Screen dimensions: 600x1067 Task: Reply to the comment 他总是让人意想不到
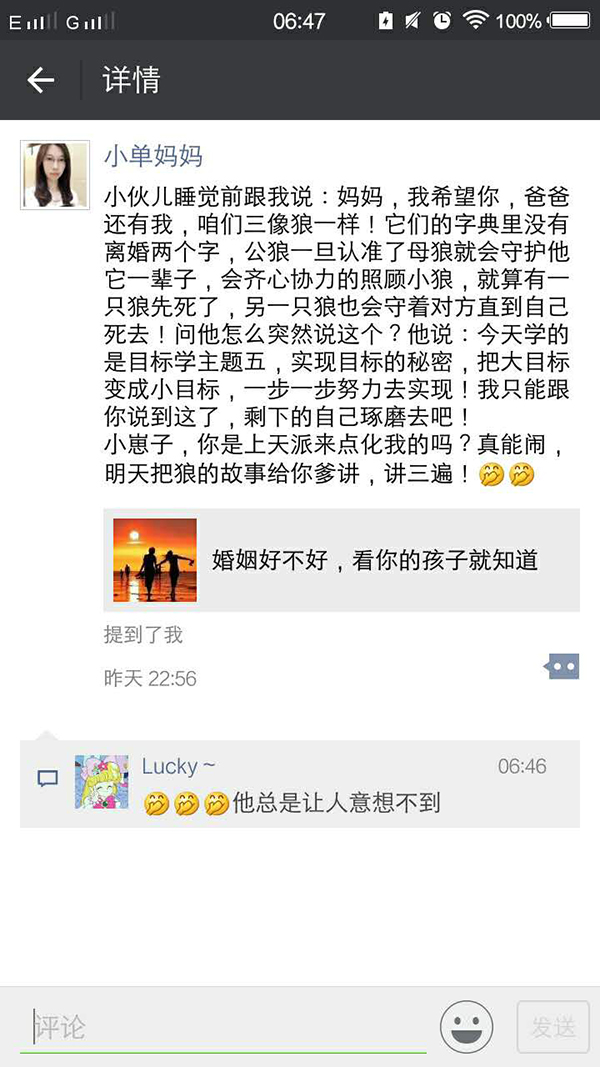pyautogui.click(x=336, y=802)
